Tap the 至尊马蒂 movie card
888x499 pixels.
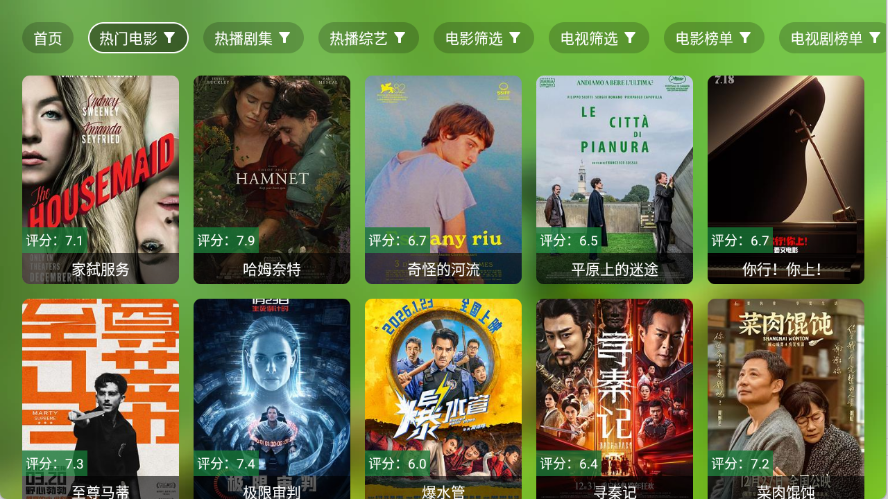(x=101, y=398)
